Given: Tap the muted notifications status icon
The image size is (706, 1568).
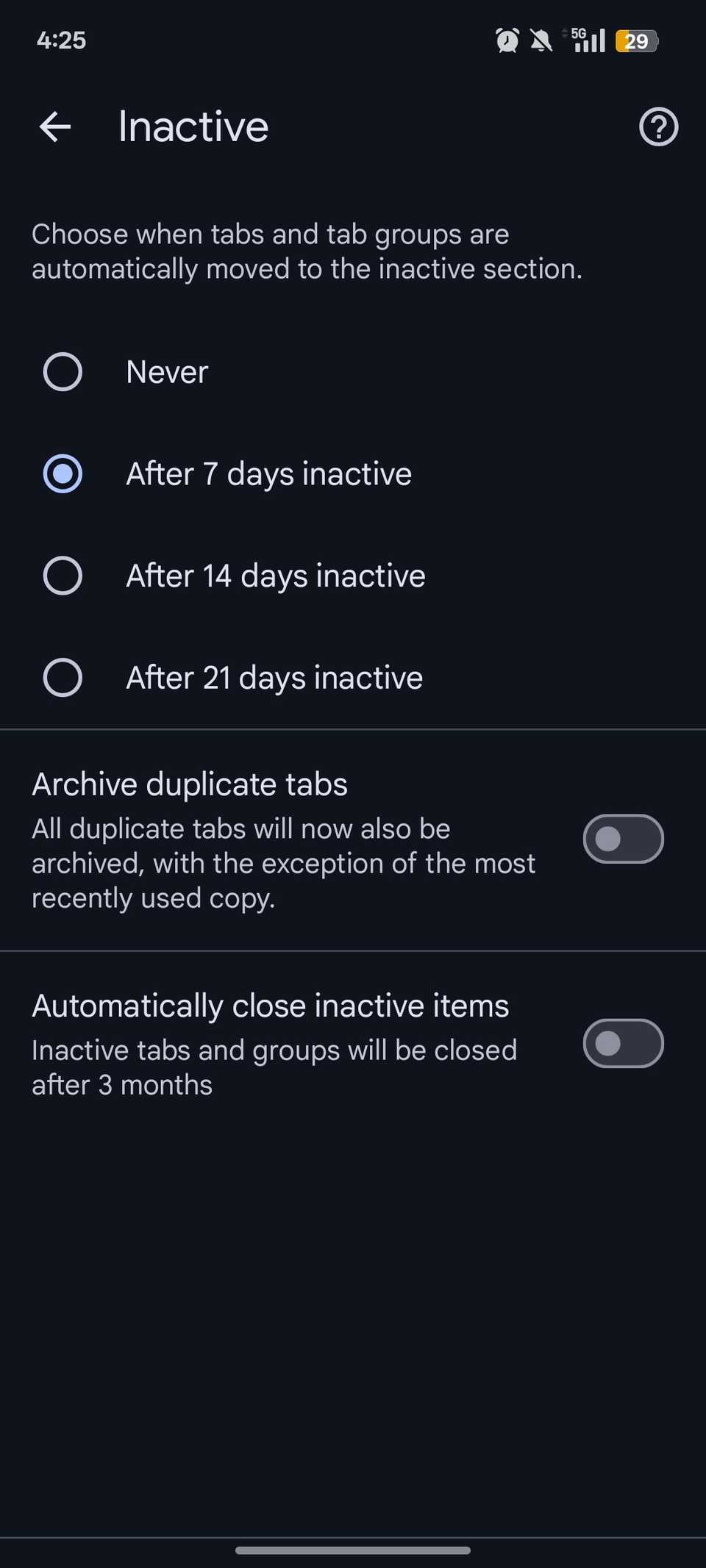Looking at the screenshot, I should [x=541, y=40].
